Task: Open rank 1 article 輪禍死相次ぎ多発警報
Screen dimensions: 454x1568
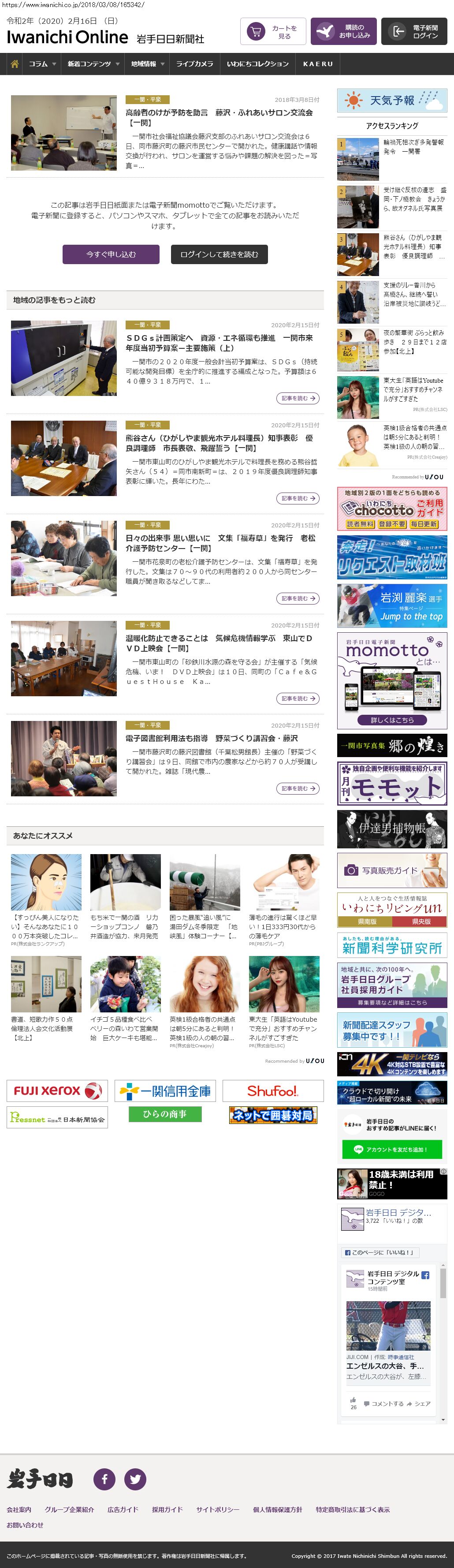Action: [413, 147]
